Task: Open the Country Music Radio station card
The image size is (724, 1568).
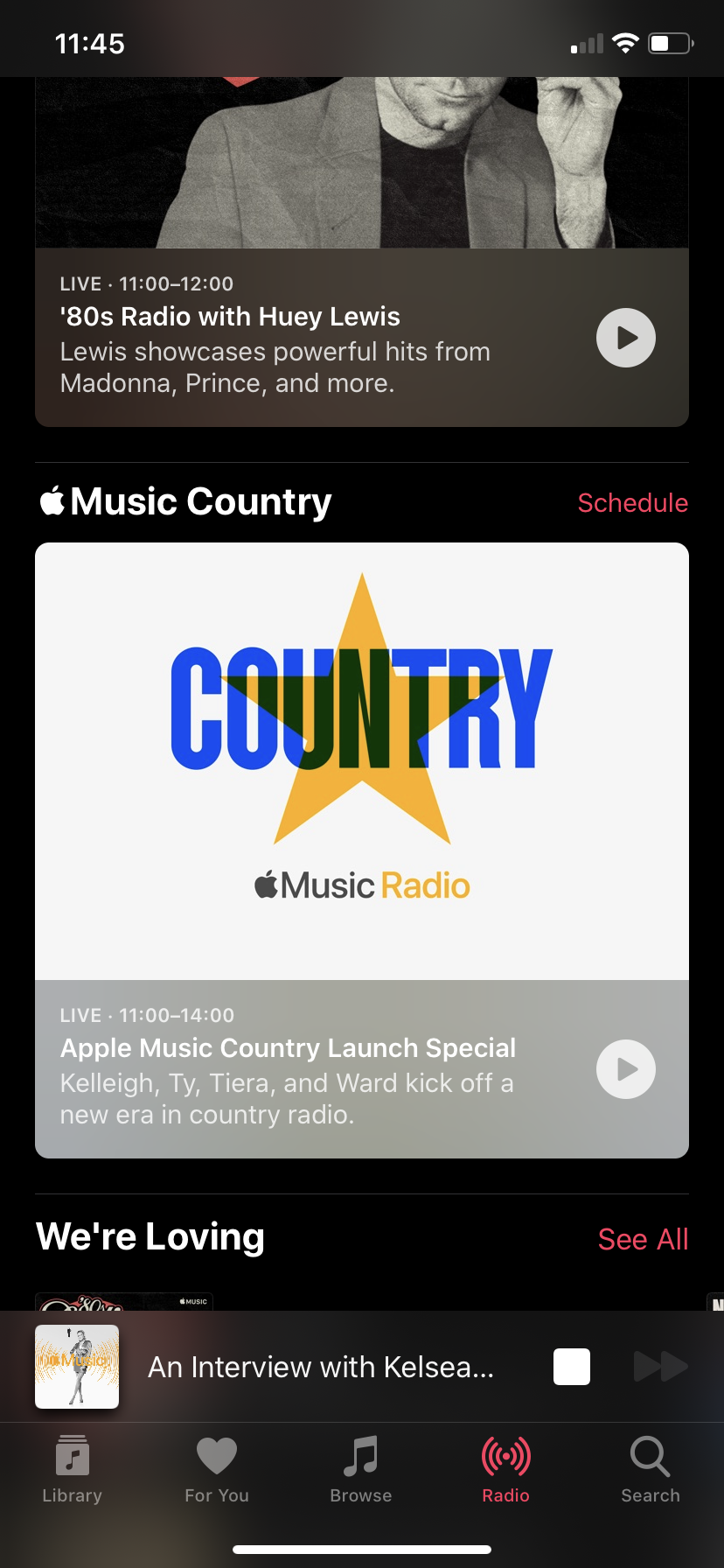Action: point(362,759)
